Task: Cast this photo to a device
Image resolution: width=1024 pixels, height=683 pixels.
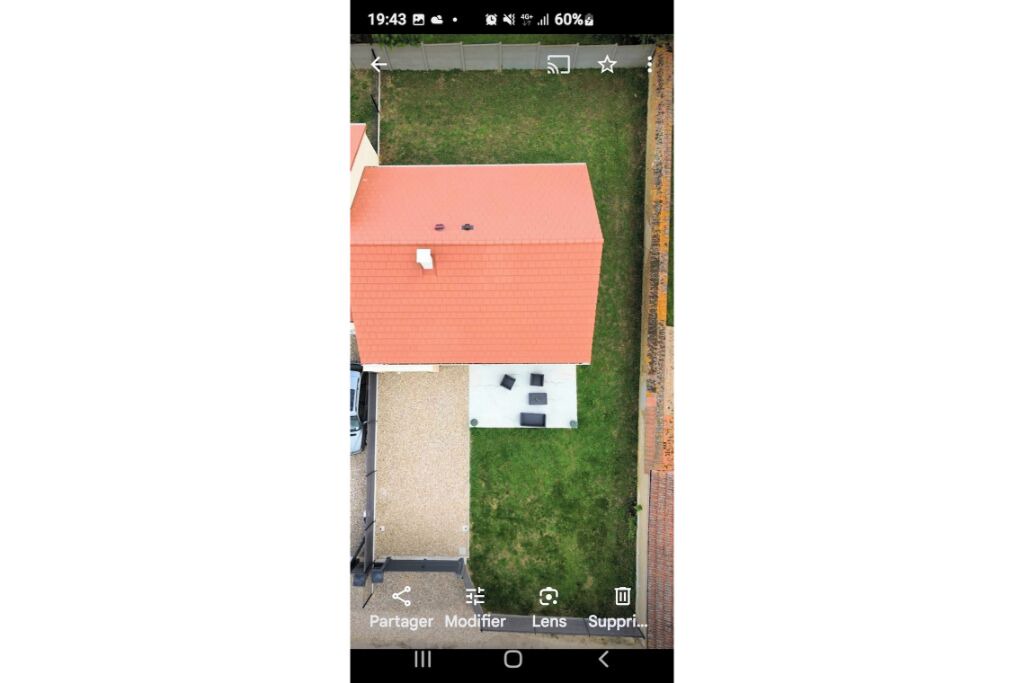Action: (x=558, y=65)
